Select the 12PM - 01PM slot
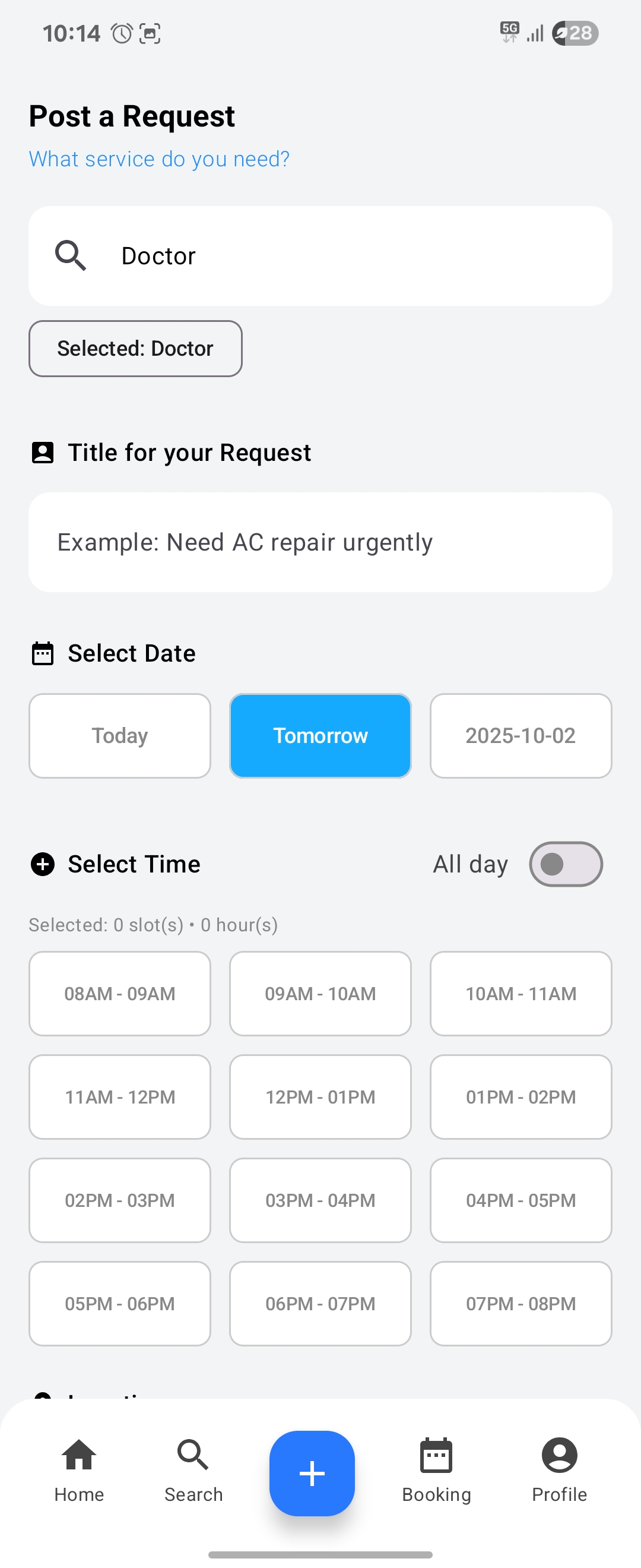Screen dimensions: 641x1568 pyautogui.click(x=320, y=1098)
